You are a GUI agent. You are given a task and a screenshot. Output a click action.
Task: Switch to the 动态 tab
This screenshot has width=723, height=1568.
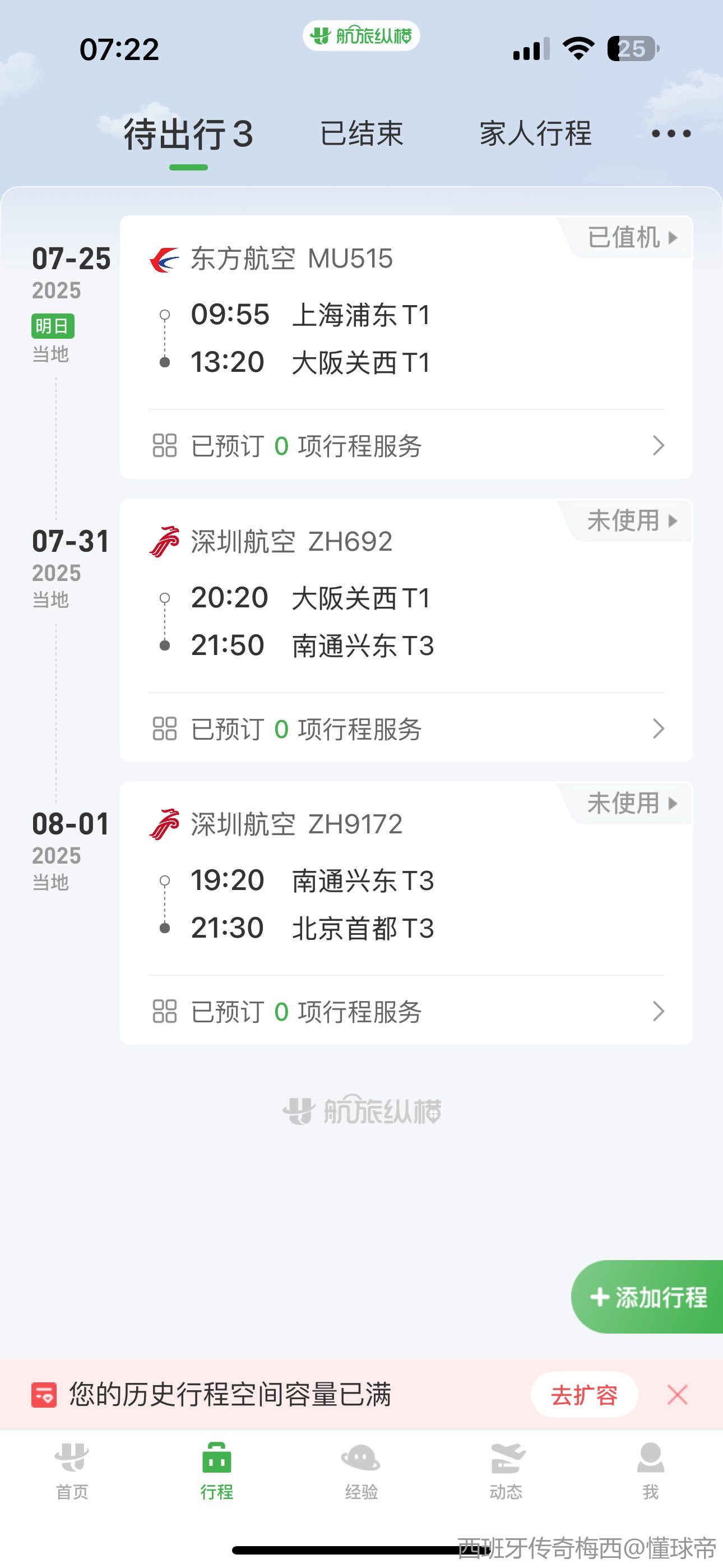pos(506,1470)
